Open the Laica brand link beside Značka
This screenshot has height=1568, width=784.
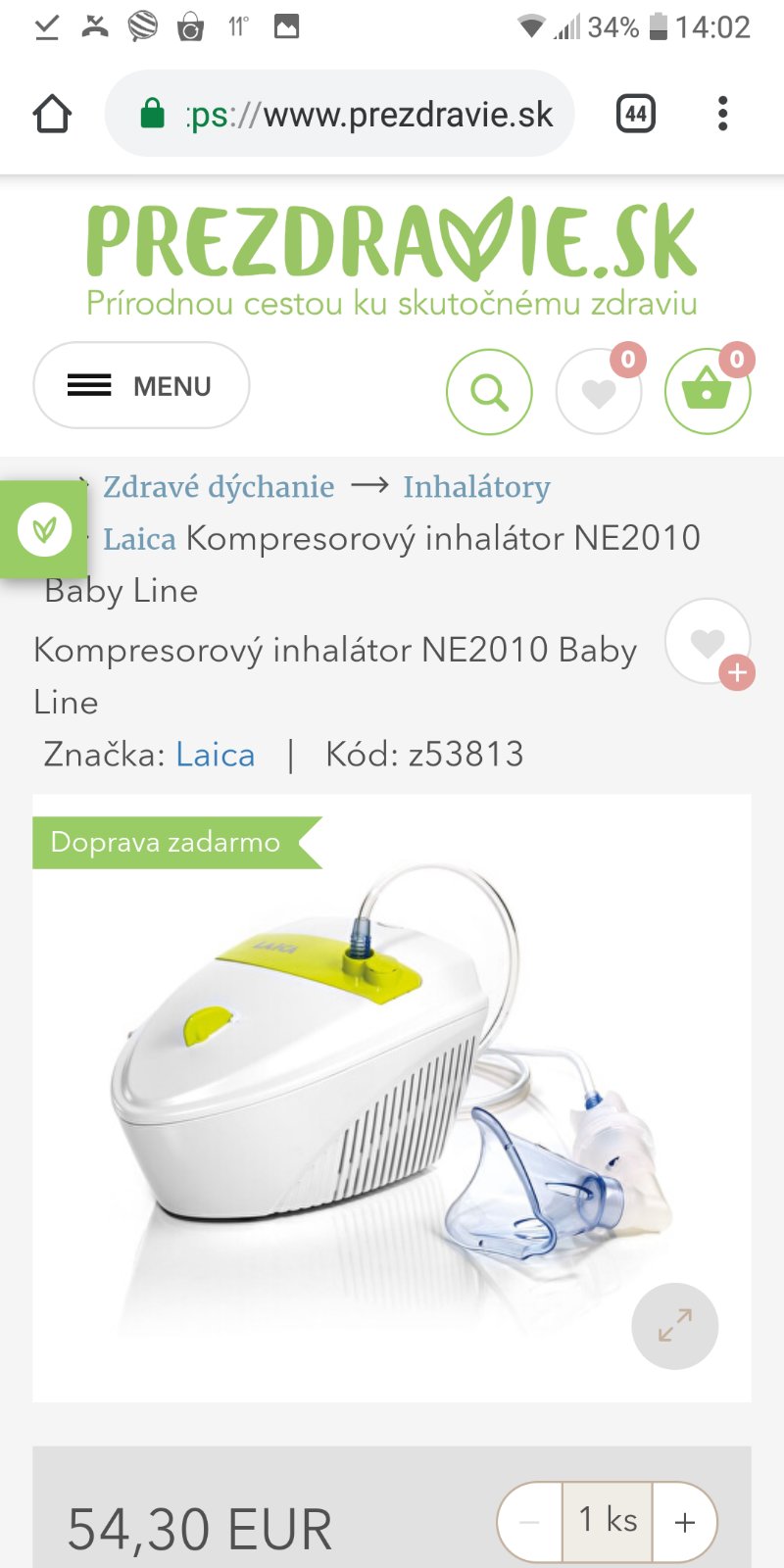(x=216, y=755)
